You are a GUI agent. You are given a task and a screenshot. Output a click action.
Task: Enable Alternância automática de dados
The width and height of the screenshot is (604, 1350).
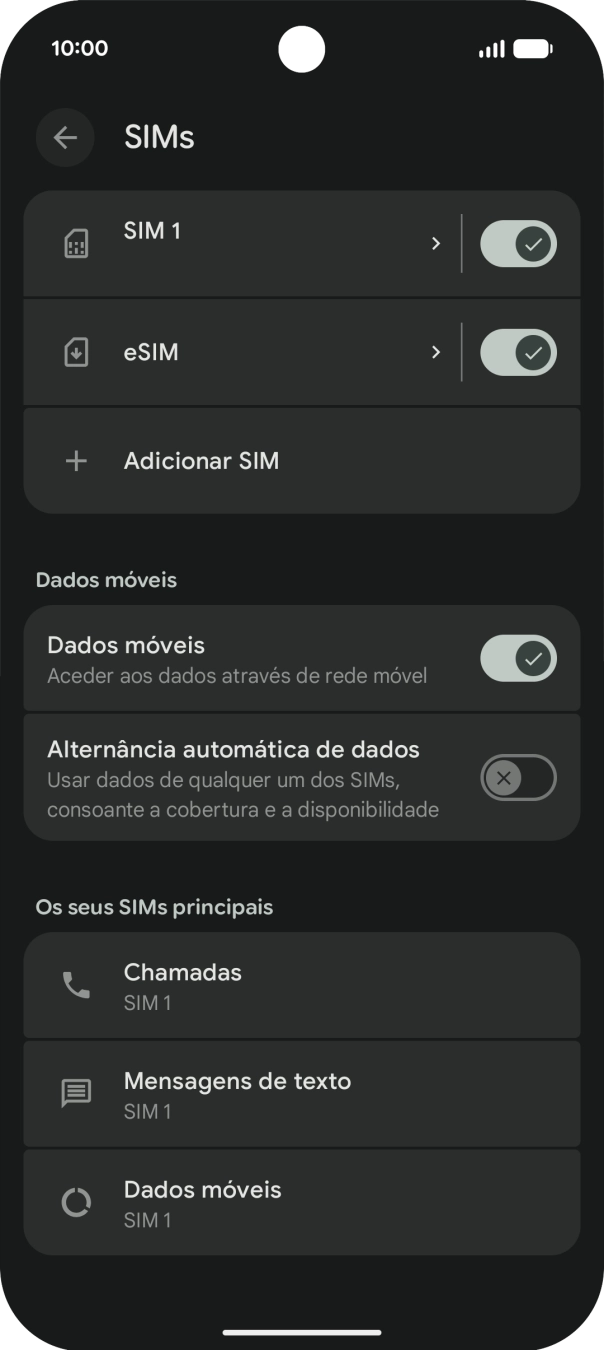pyautogui.click(x=518, y=778)
